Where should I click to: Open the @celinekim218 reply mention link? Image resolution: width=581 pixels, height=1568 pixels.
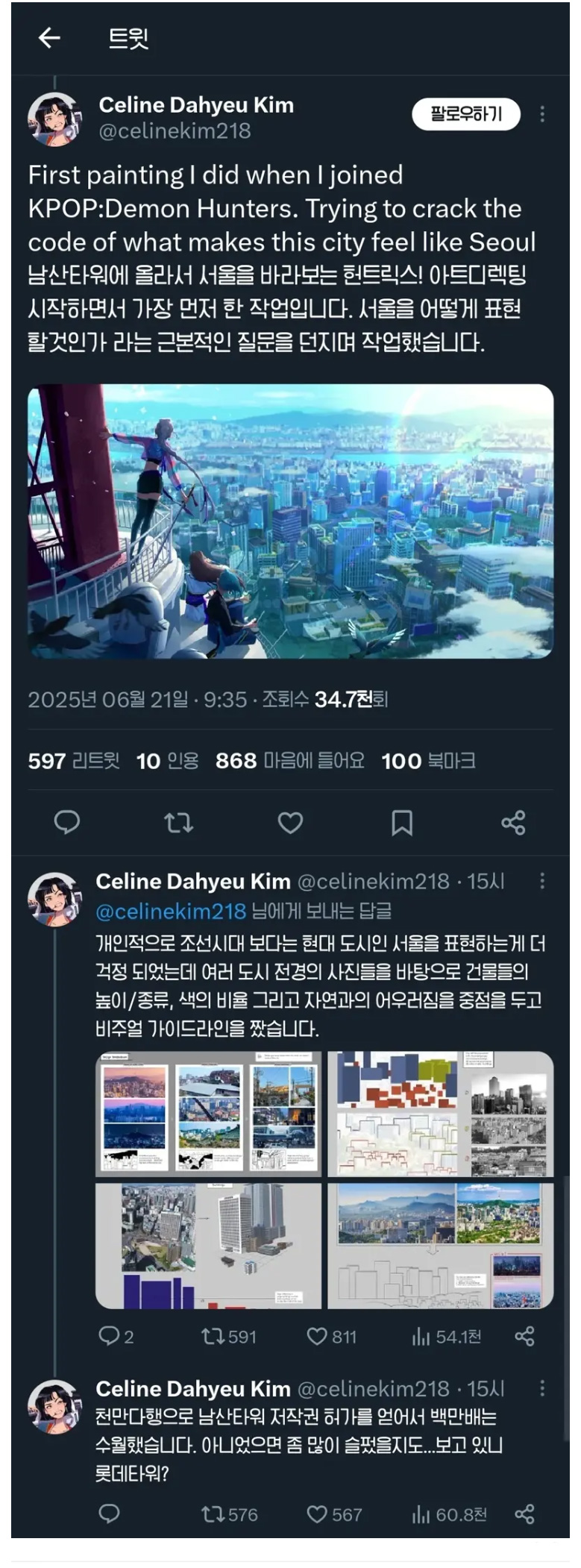pyautogui.click(x=171, y=911)
